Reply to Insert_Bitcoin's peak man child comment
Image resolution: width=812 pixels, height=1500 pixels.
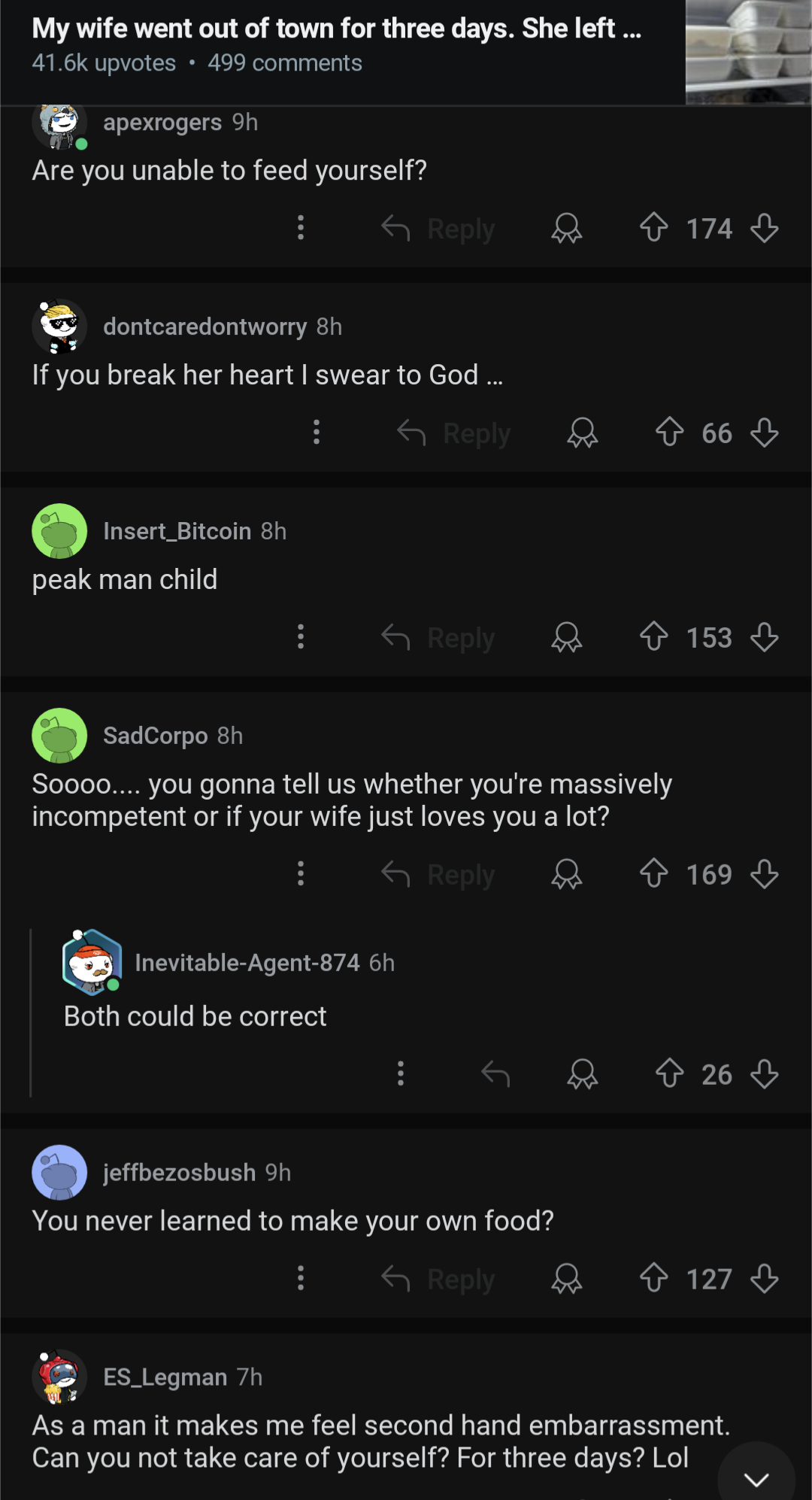click(438, 637)
